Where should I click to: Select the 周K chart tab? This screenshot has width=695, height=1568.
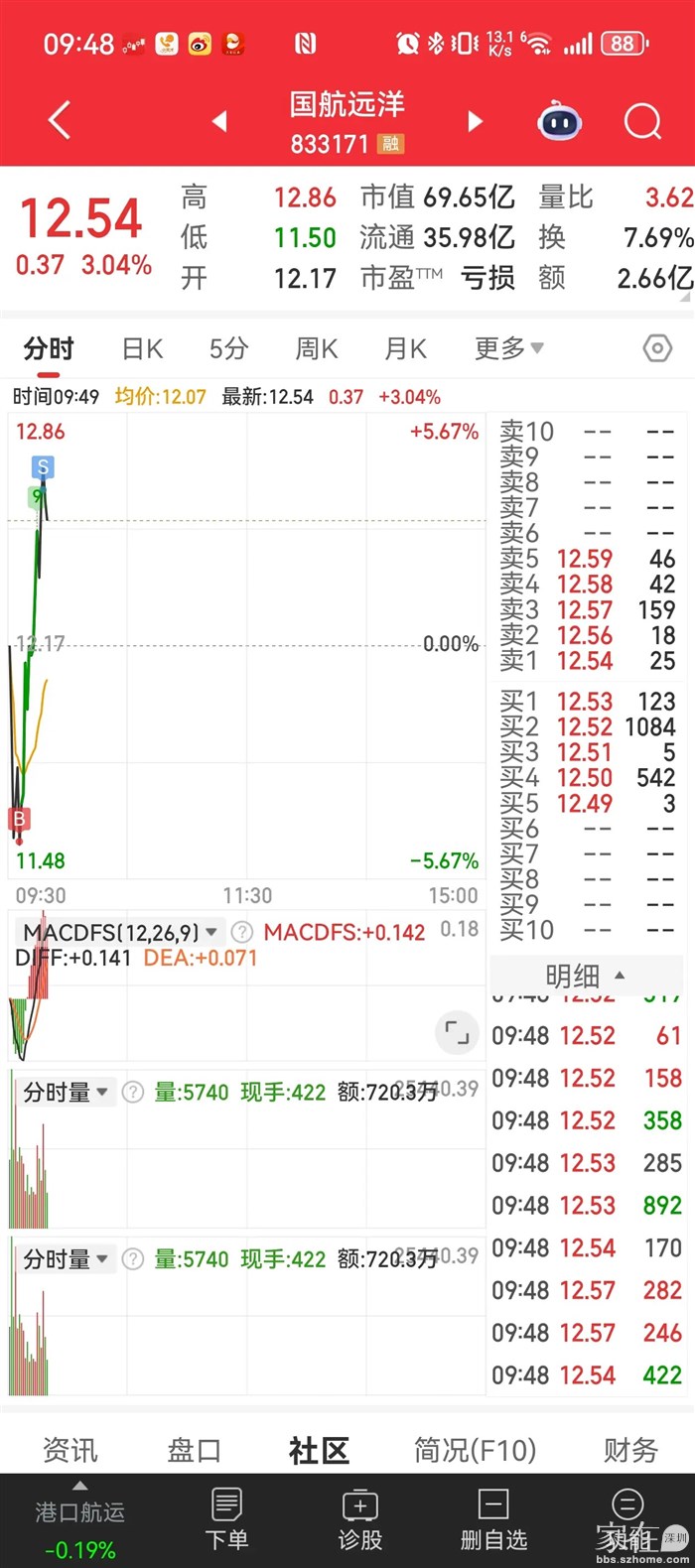[x=317, y=348]
